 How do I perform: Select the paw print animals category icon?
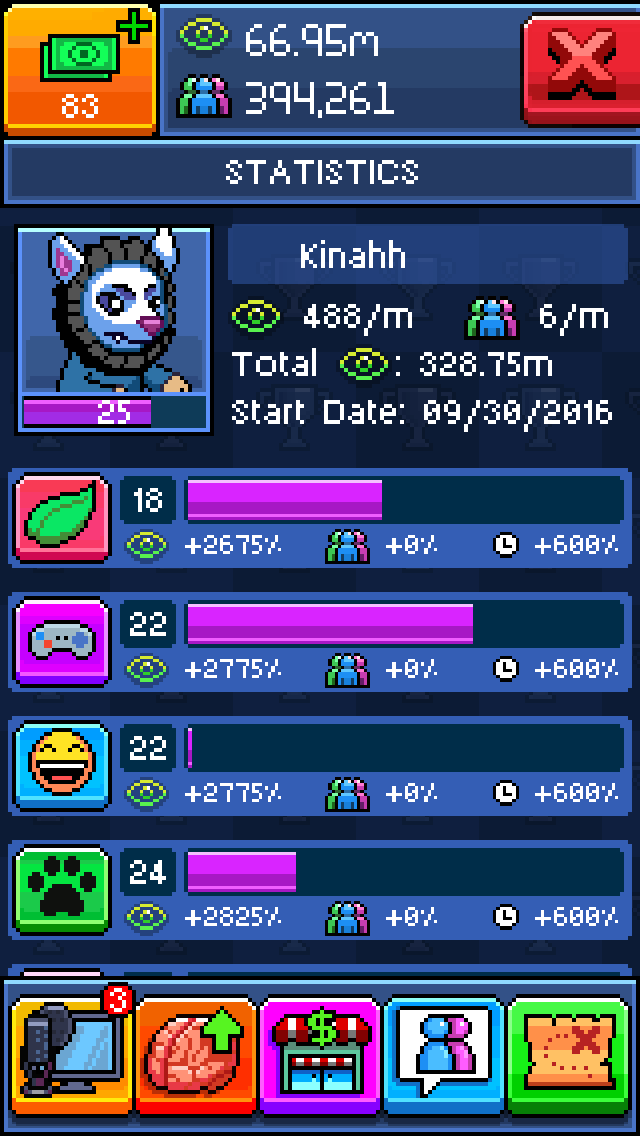pos(63,889)
